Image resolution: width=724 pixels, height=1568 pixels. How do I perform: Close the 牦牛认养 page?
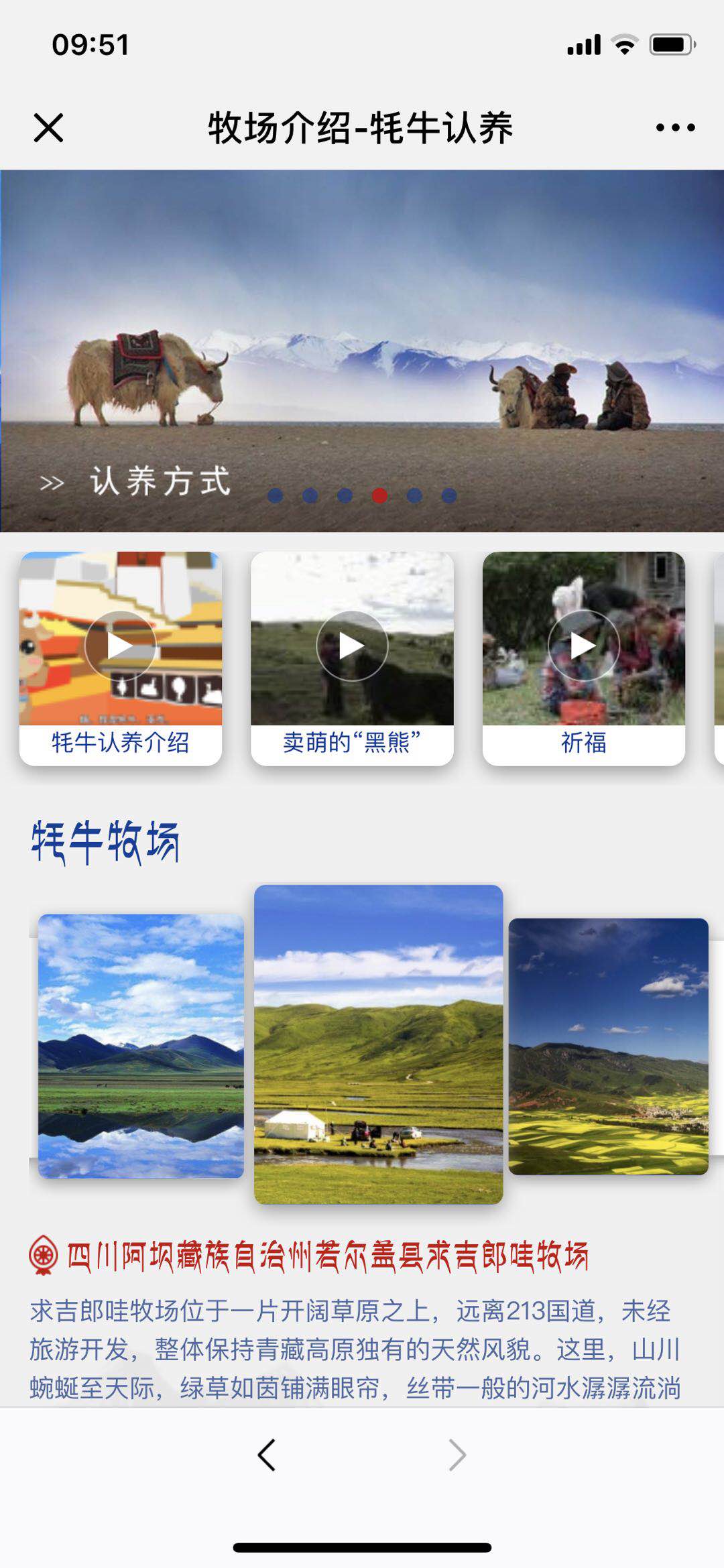[x=48, y=127]
